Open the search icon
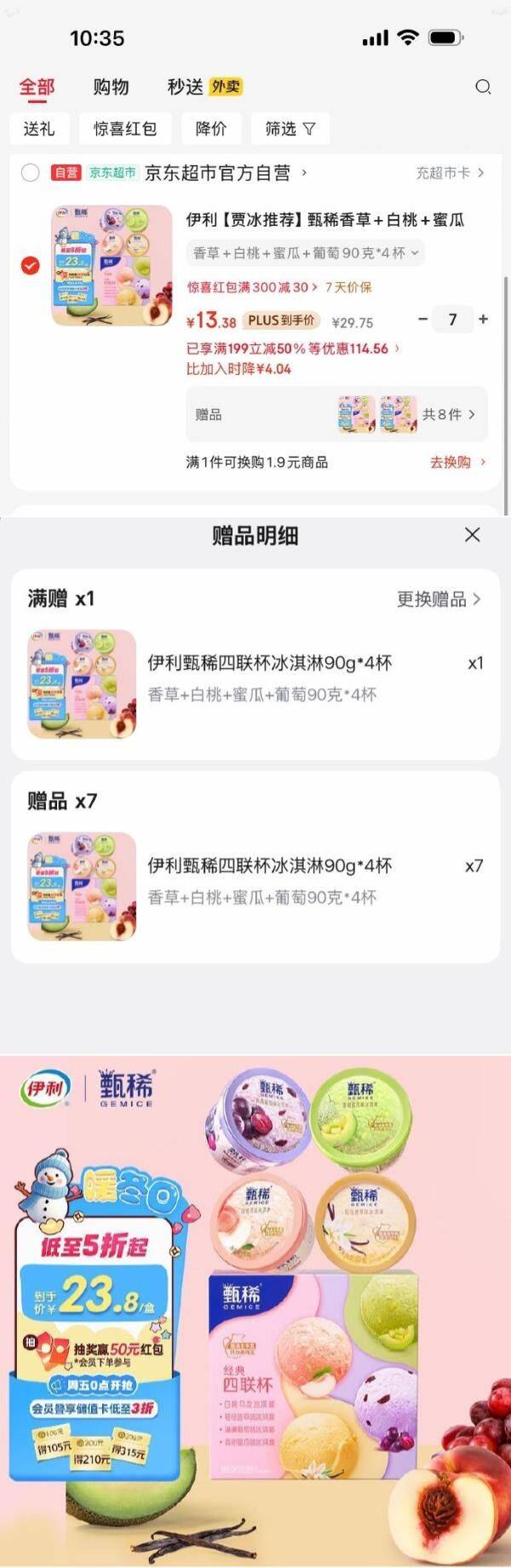Image resolution: width=511 pixels, height=1568 pixels. [x=483, y=87]
